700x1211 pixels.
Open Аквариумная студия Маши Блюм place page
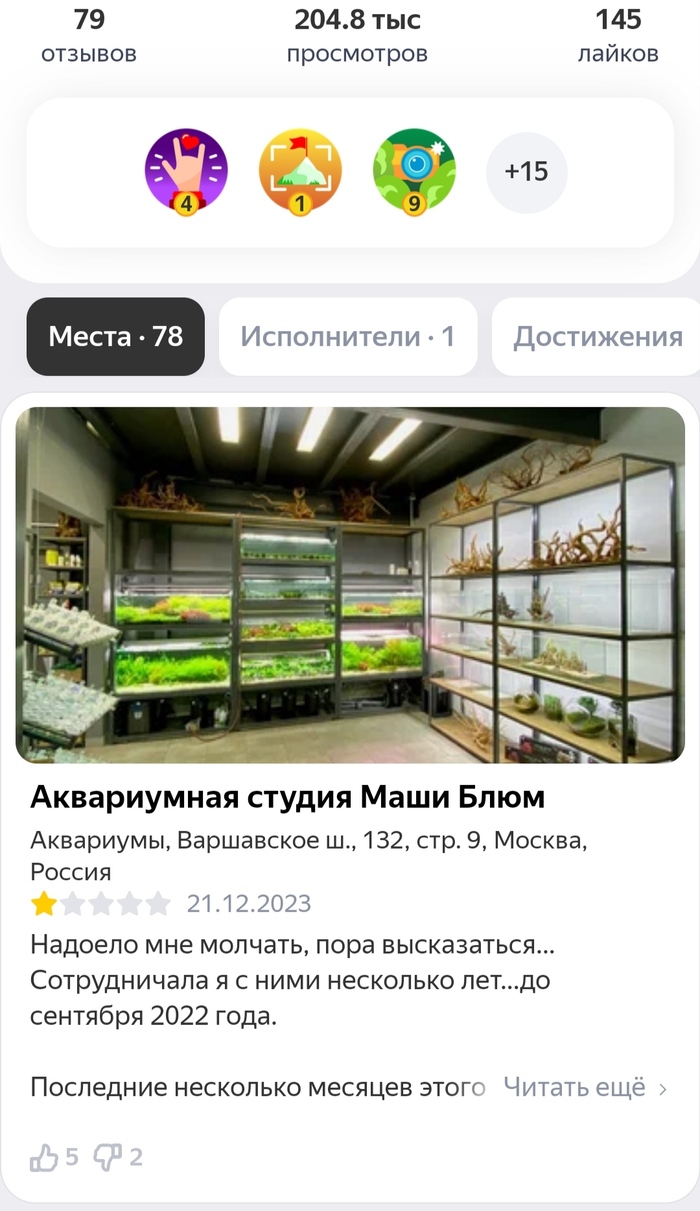click(x=288, y=797)
